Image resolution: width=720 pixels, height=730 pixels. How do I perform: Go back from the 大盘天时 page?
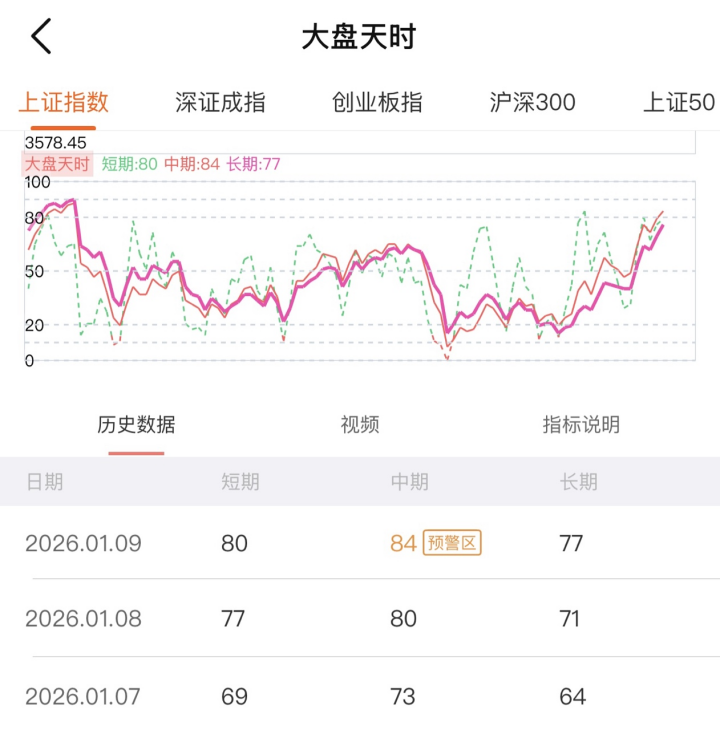(x=41, y=37)
